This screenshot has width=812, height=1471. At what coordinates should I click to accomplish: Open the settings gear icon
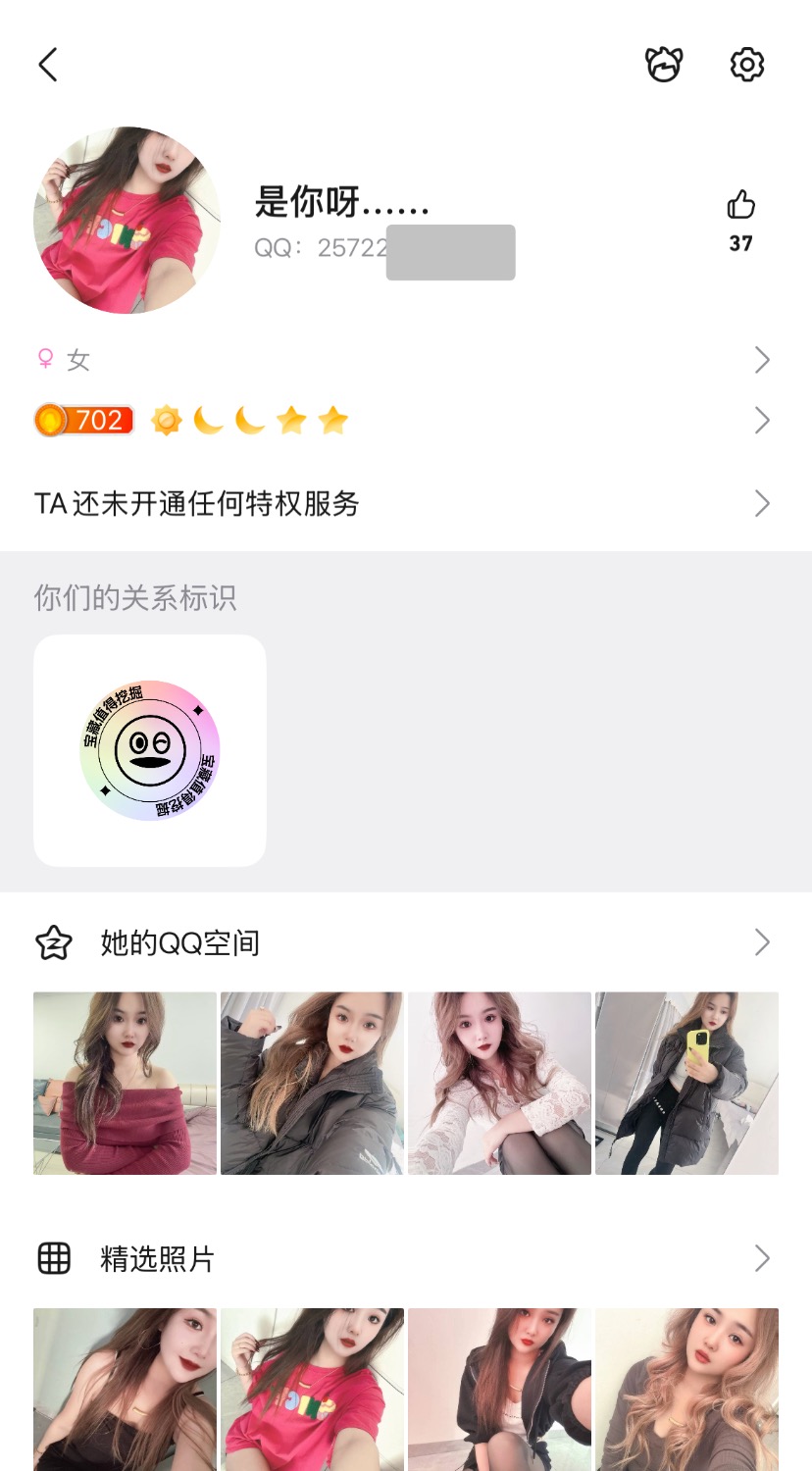[x=747, y=65]
